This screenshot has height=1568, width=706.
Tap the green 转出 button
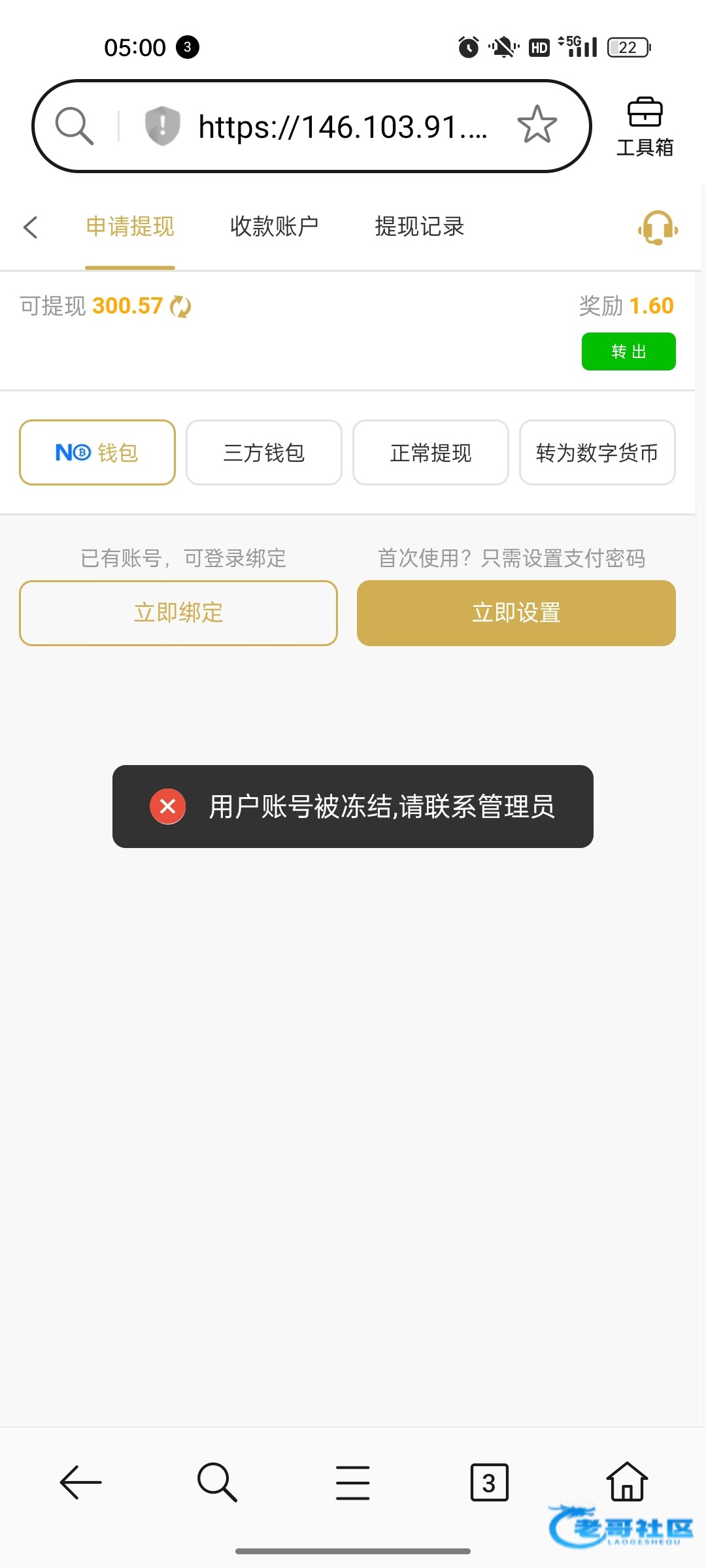[628, 351]
